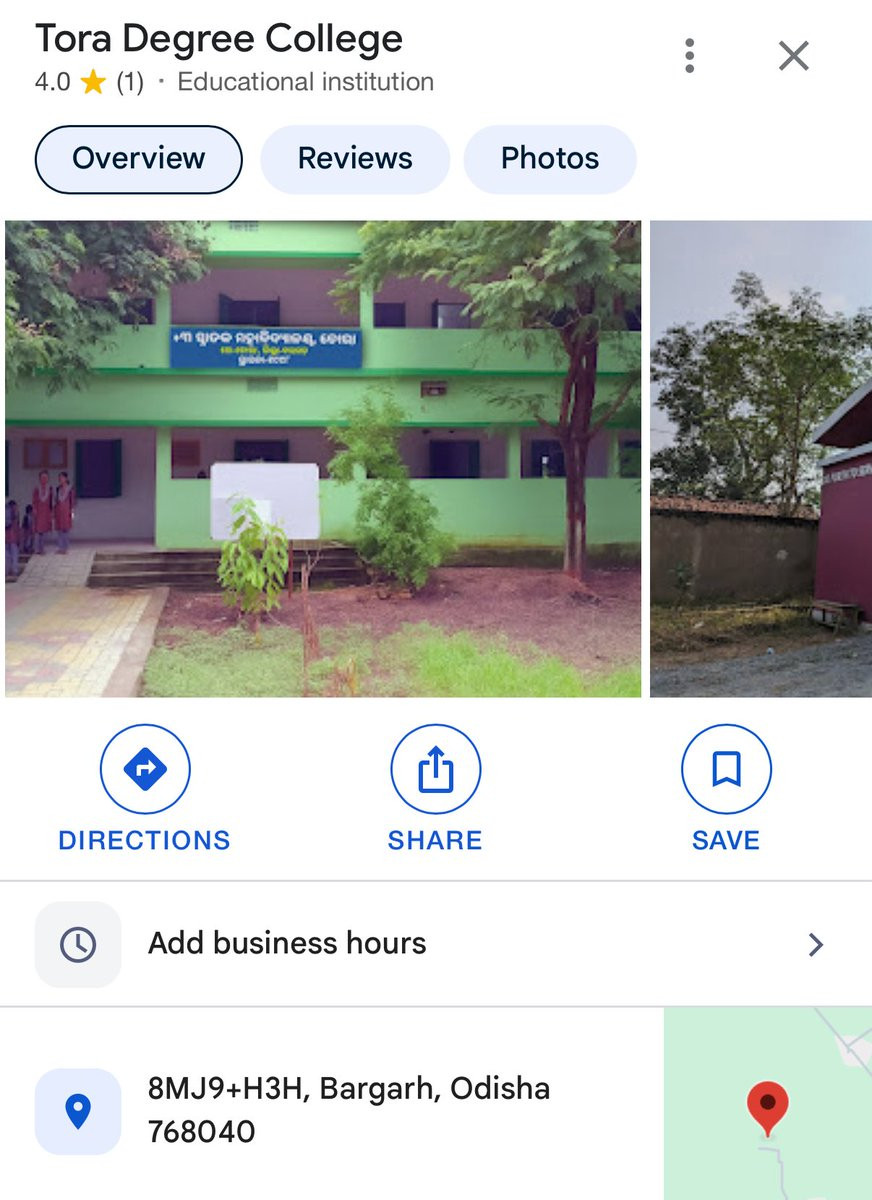The width and height of the screenshot is (872, 1200).
Task: Open the map preview with red pin
Action: (x=767, y=1104)
